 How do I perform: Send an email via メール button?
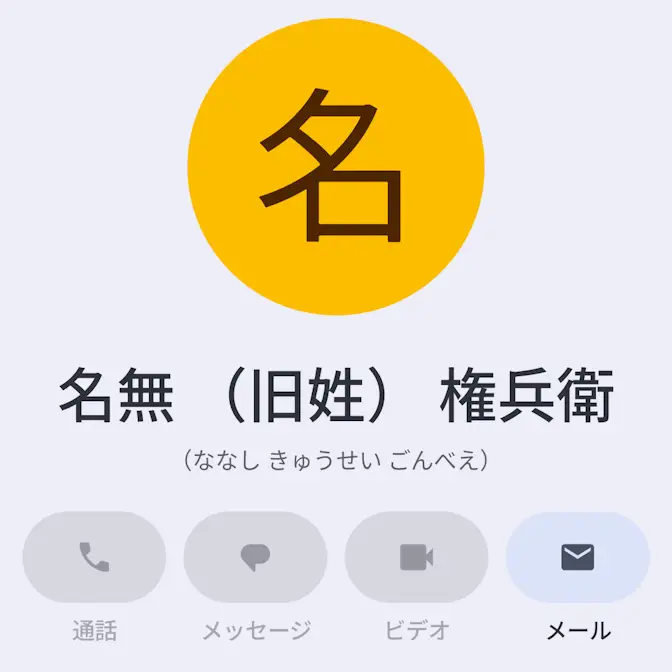(x=577, y=557)
